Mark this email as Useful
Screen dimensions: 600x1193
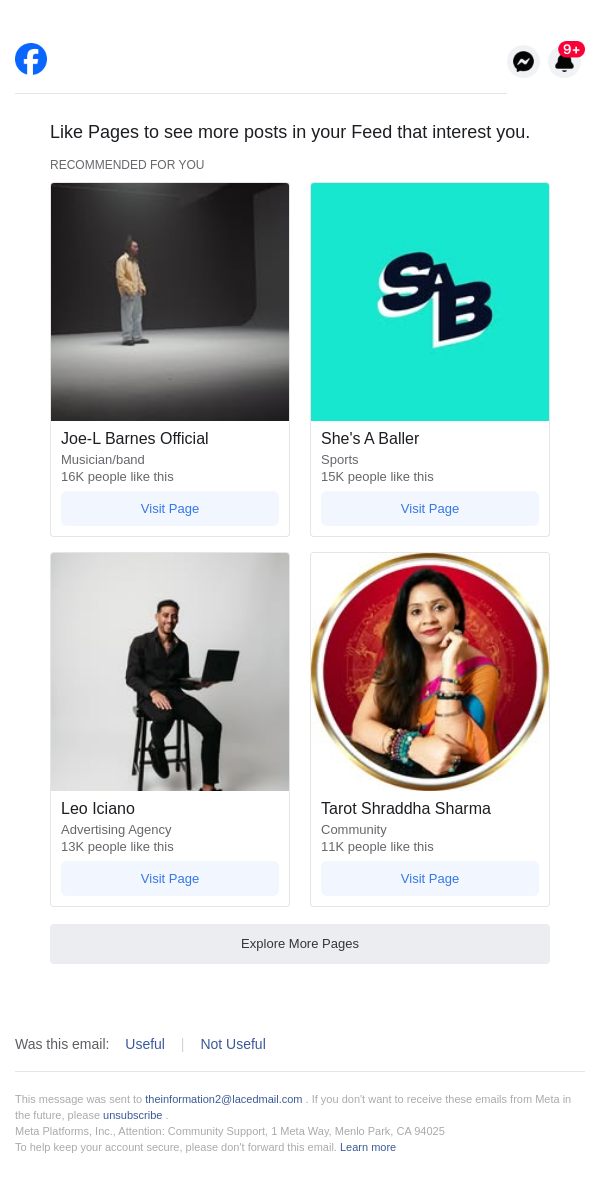tap(145, 1044)
